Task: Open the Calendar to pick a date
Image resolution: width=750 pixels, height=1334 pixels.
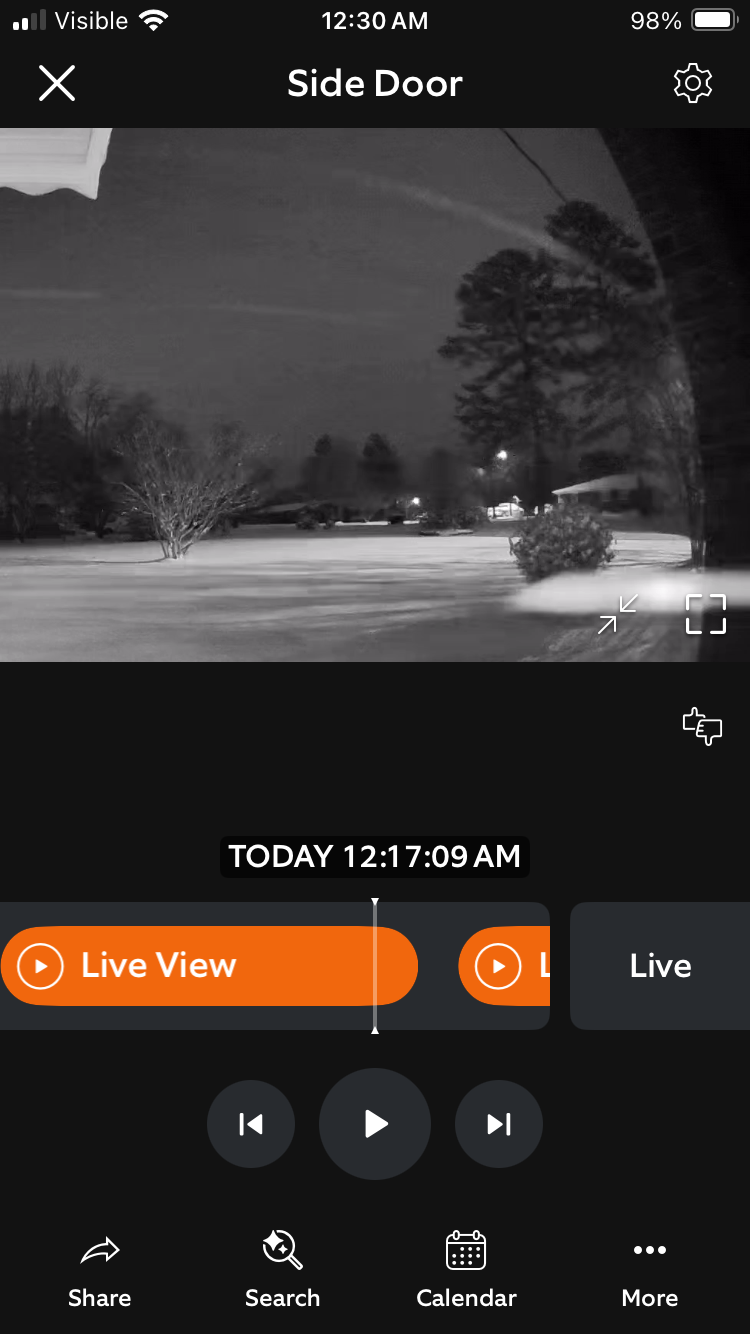Action: click(466, 1270)
